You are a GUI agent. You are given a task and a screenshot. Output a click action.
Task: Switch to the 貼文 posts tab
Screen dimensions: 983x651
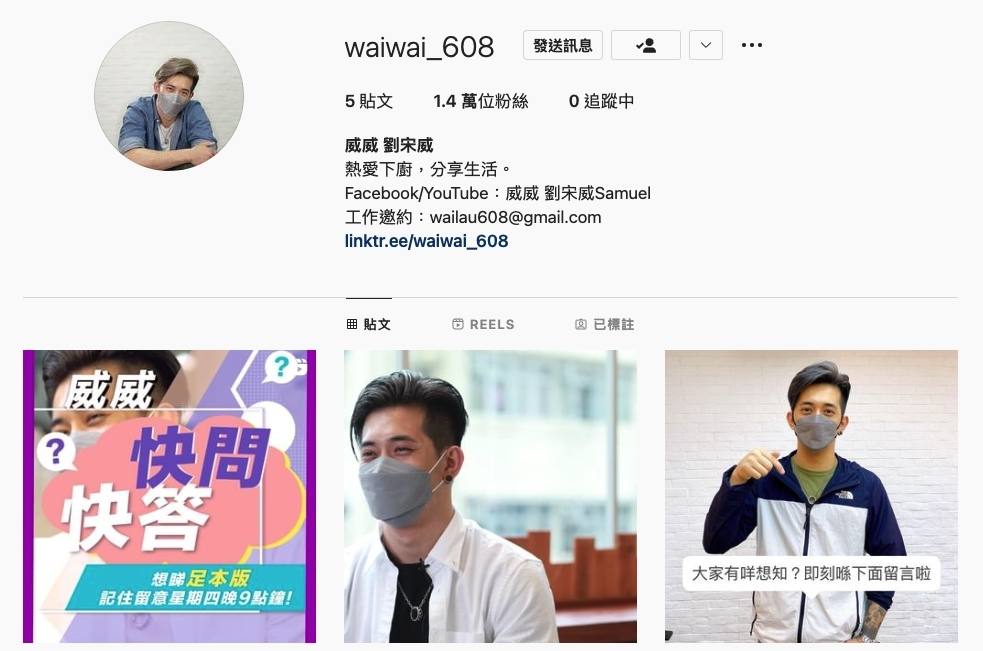368,324
